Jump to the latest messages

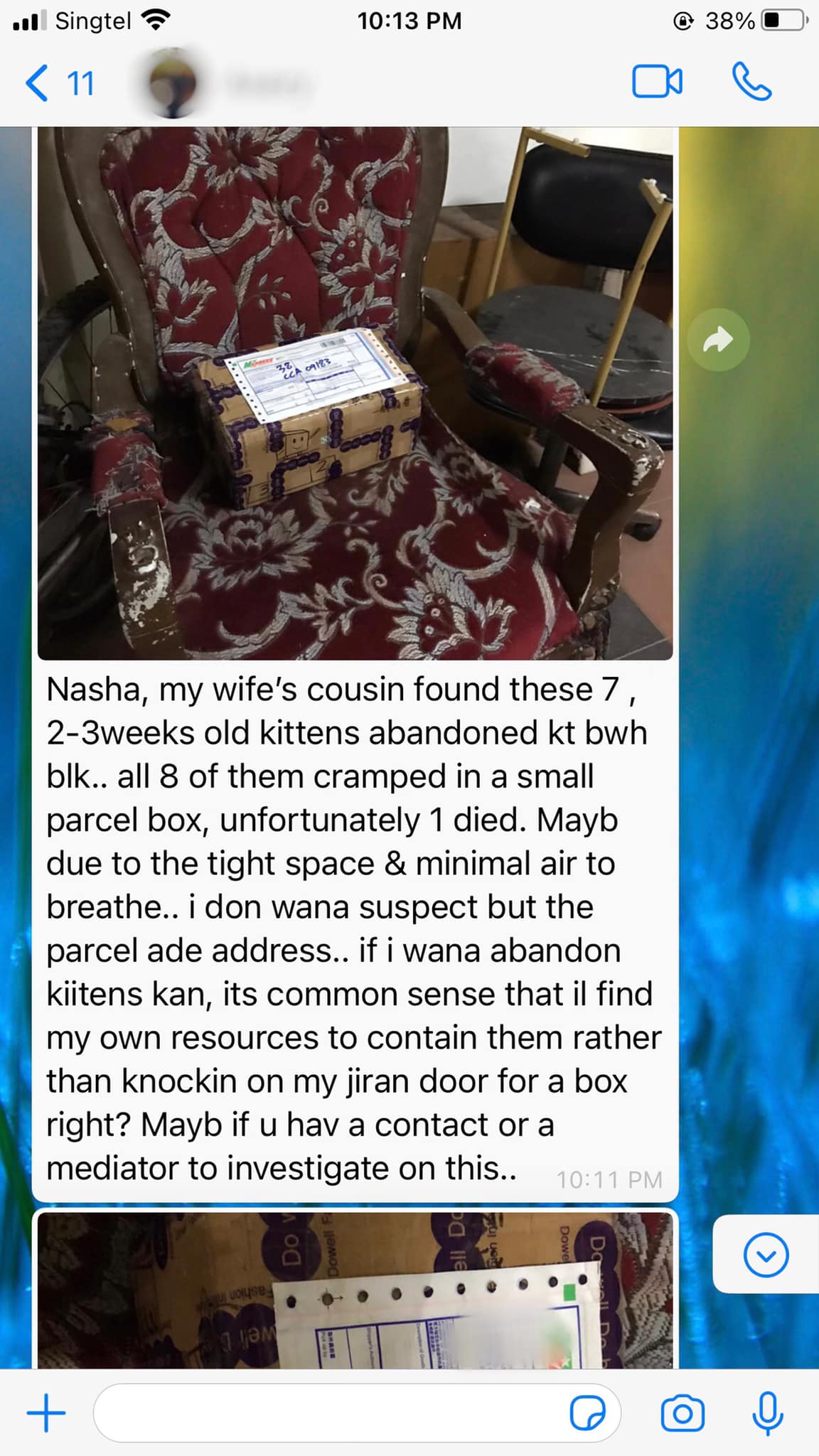(766, 1255)
